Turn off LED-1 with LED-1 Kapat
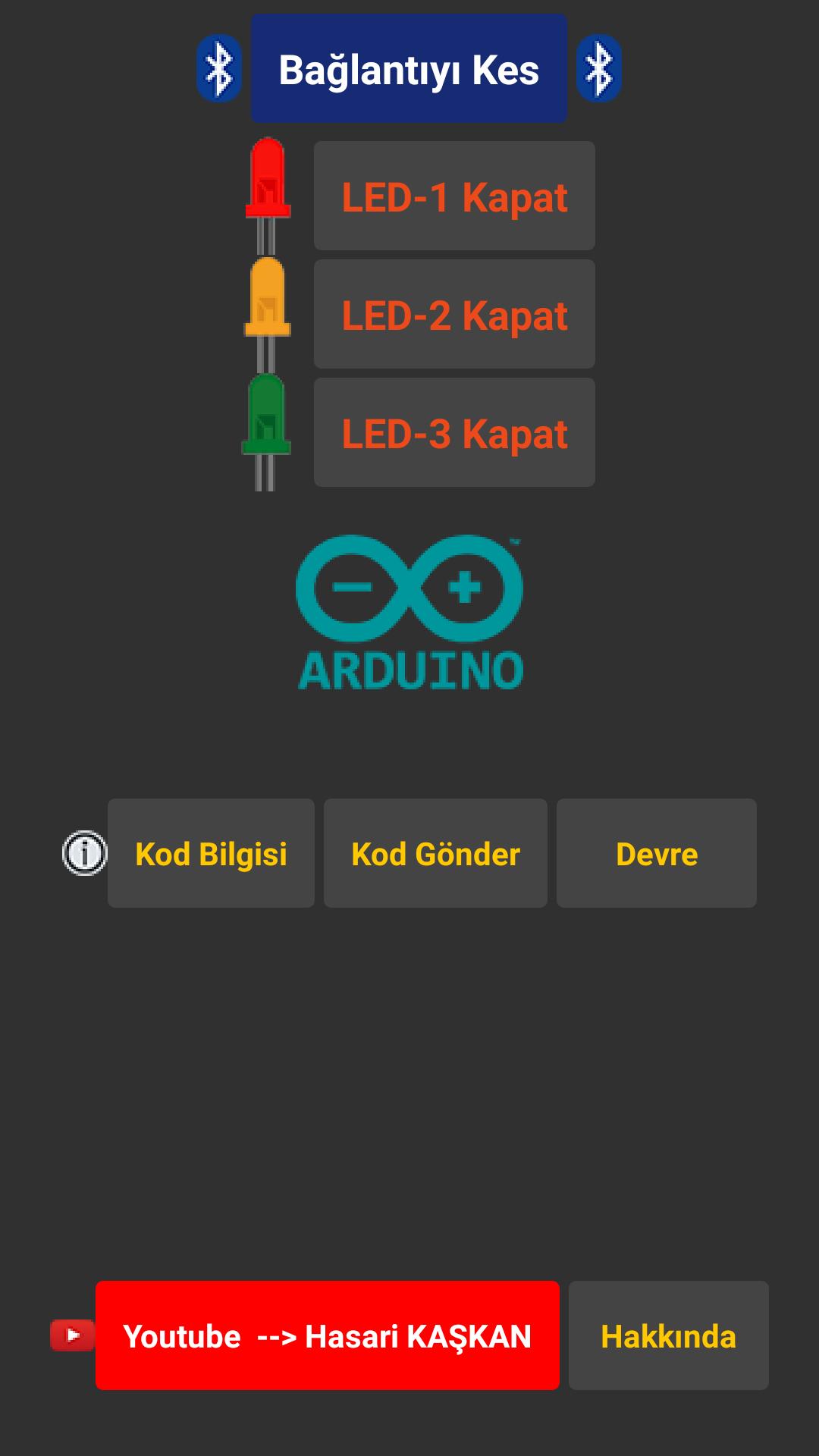Screen dimensions: 819x1456 click(454, 196)
